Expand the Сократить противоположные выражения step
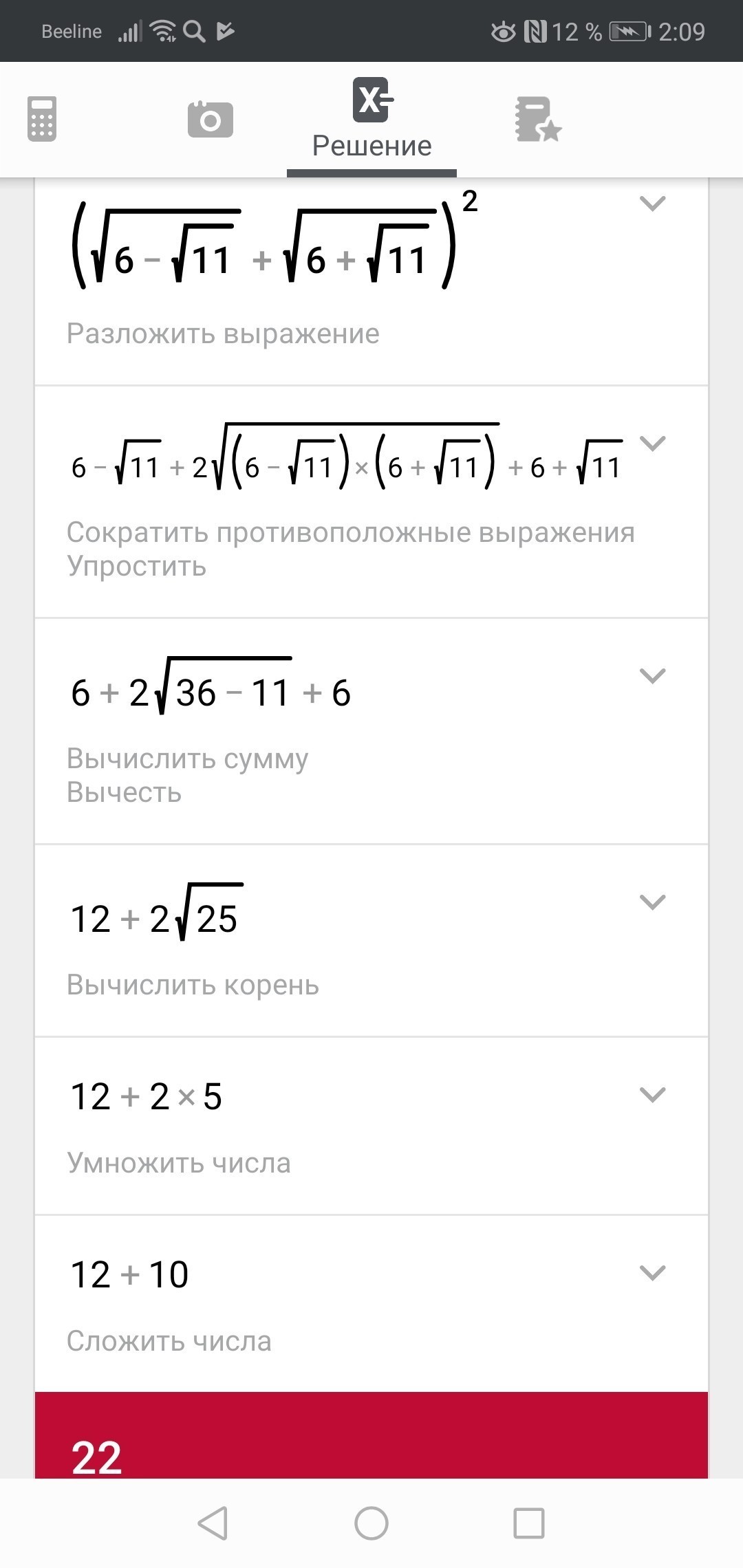 pos(652,444)
